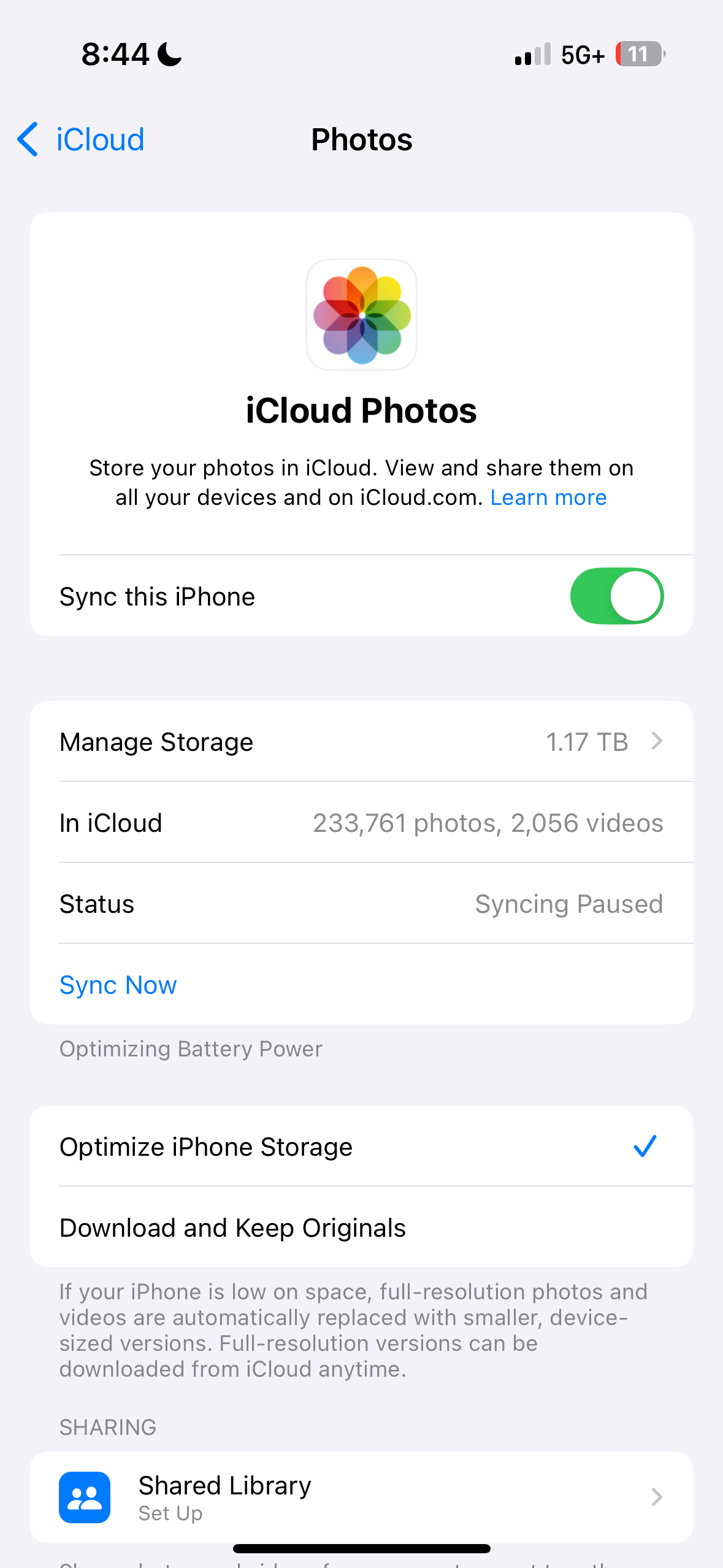Screen dimensions: 723x1568
Task: Tap Sync Now
Action: click(x=118, y=985)
